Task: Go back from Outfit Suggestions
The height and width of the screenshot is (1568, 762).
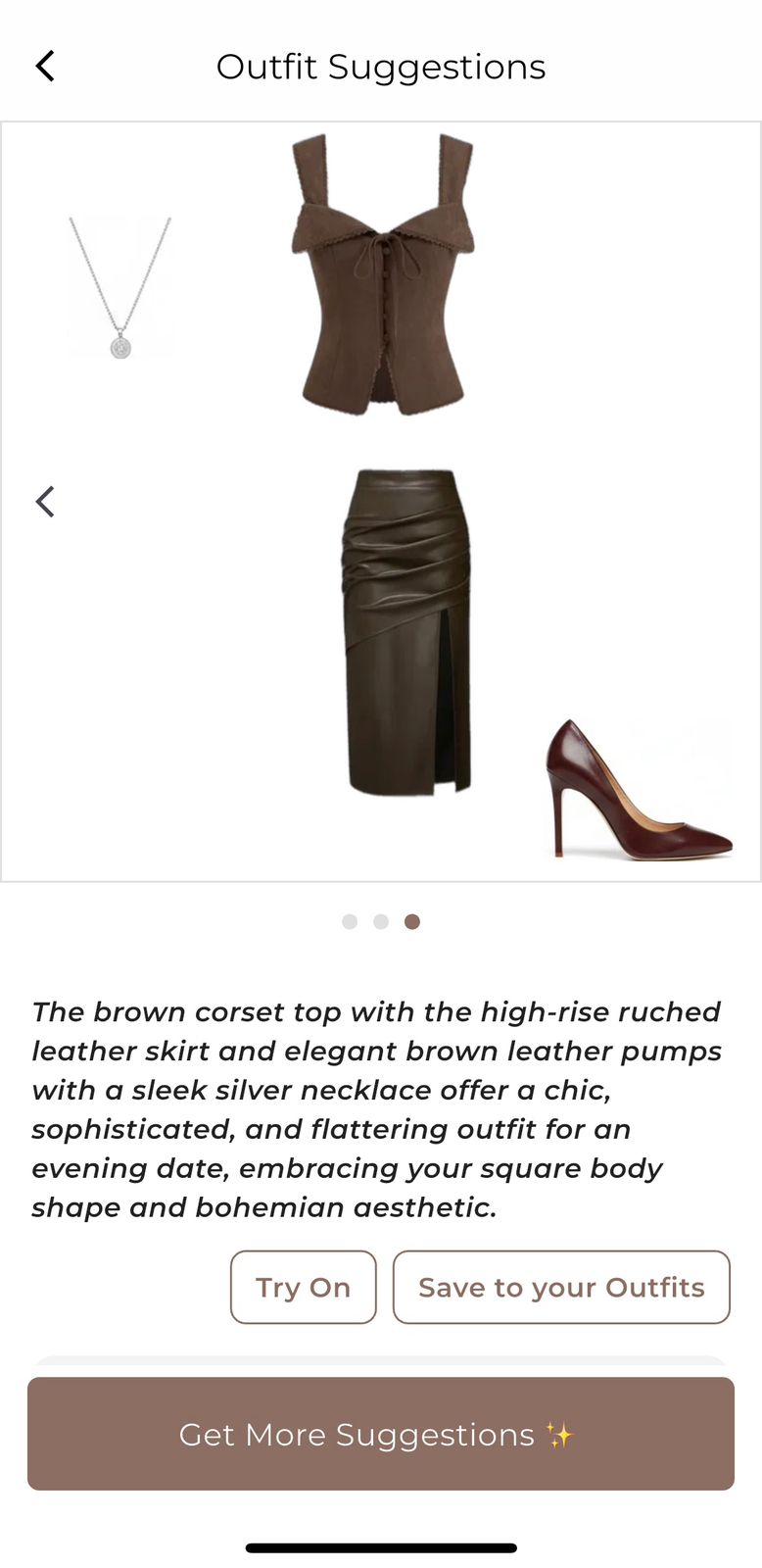Action: pyautogui.click(x=45, y=67)
